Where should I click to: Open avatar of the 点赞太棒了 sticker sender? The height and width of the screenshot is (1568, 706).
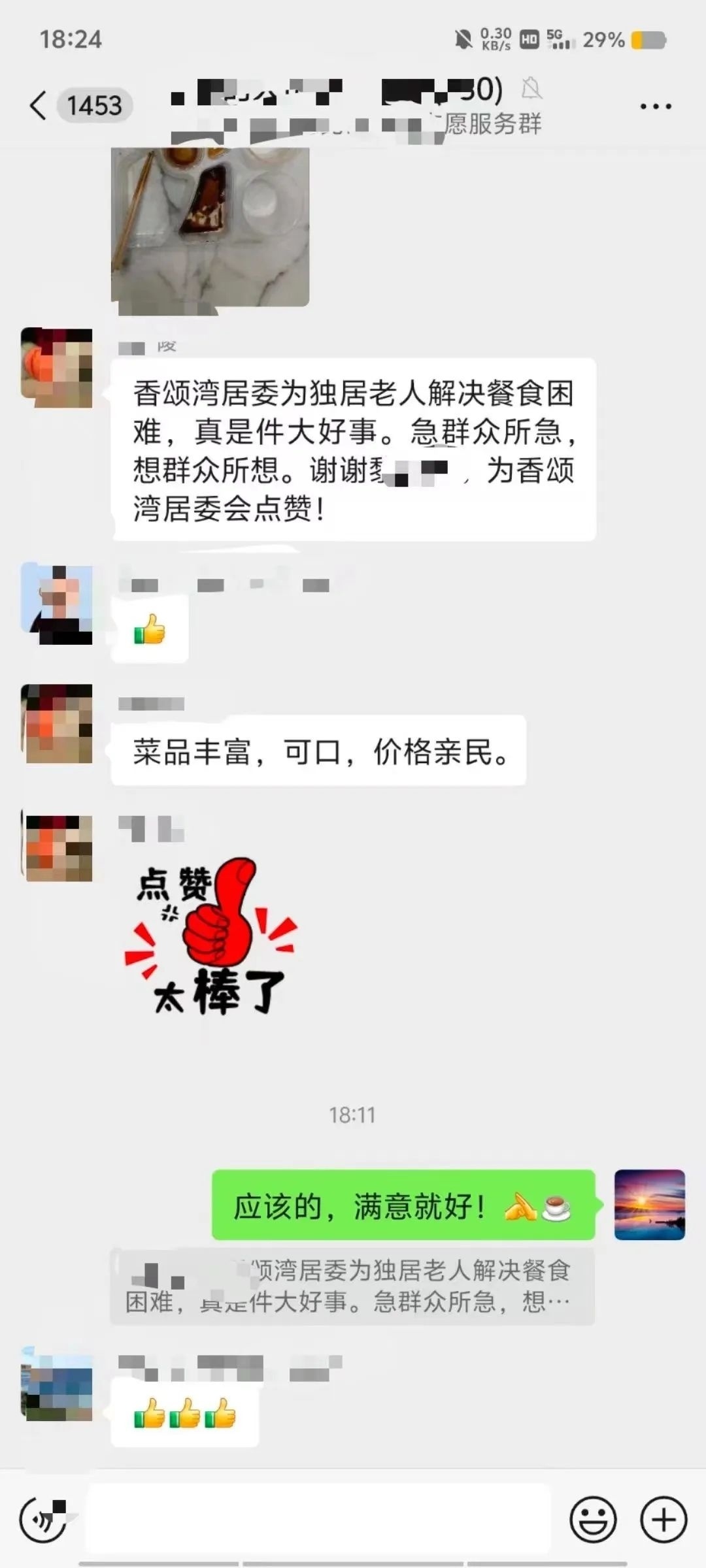point(57,847)
